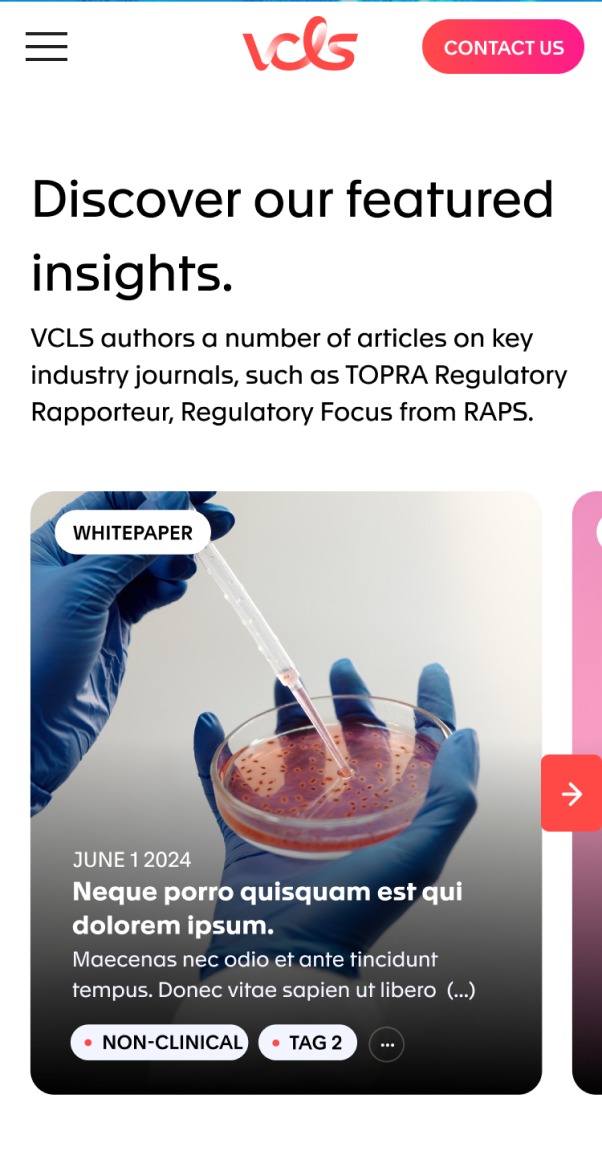Open the hamburger menu
Viewport: 602px width, 1156px height.
pyautogui.click(x=46, y=46)
